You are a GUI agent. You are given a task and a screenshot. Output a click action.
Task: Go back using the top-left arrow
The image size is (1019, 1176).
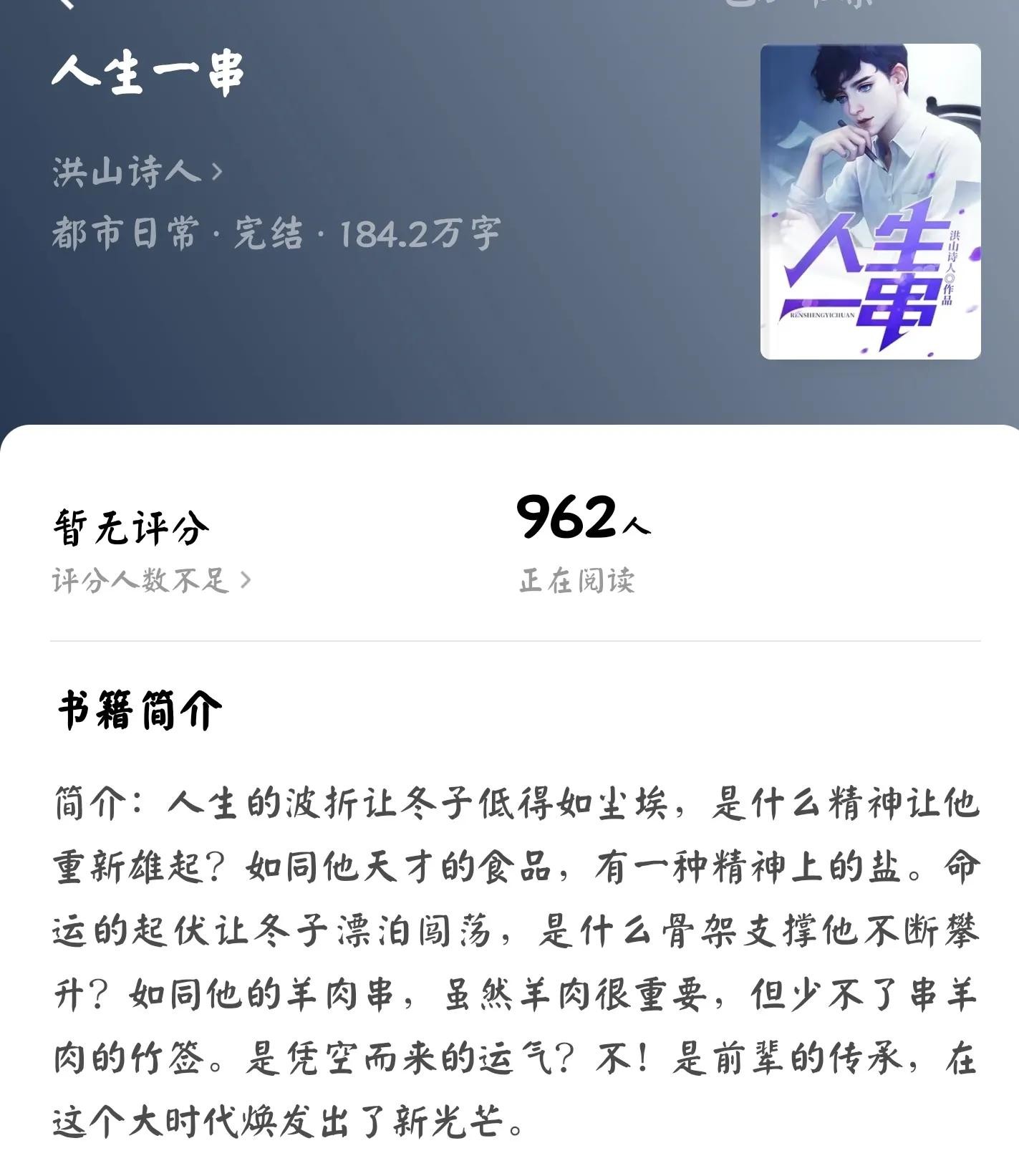[x=66, y=4]
